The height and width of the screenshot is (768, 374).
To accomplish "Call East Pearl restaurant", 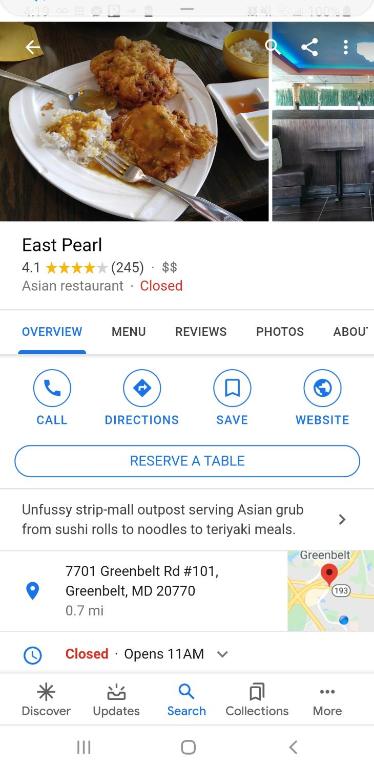I will pyautogui.click(x=52, y=397).
